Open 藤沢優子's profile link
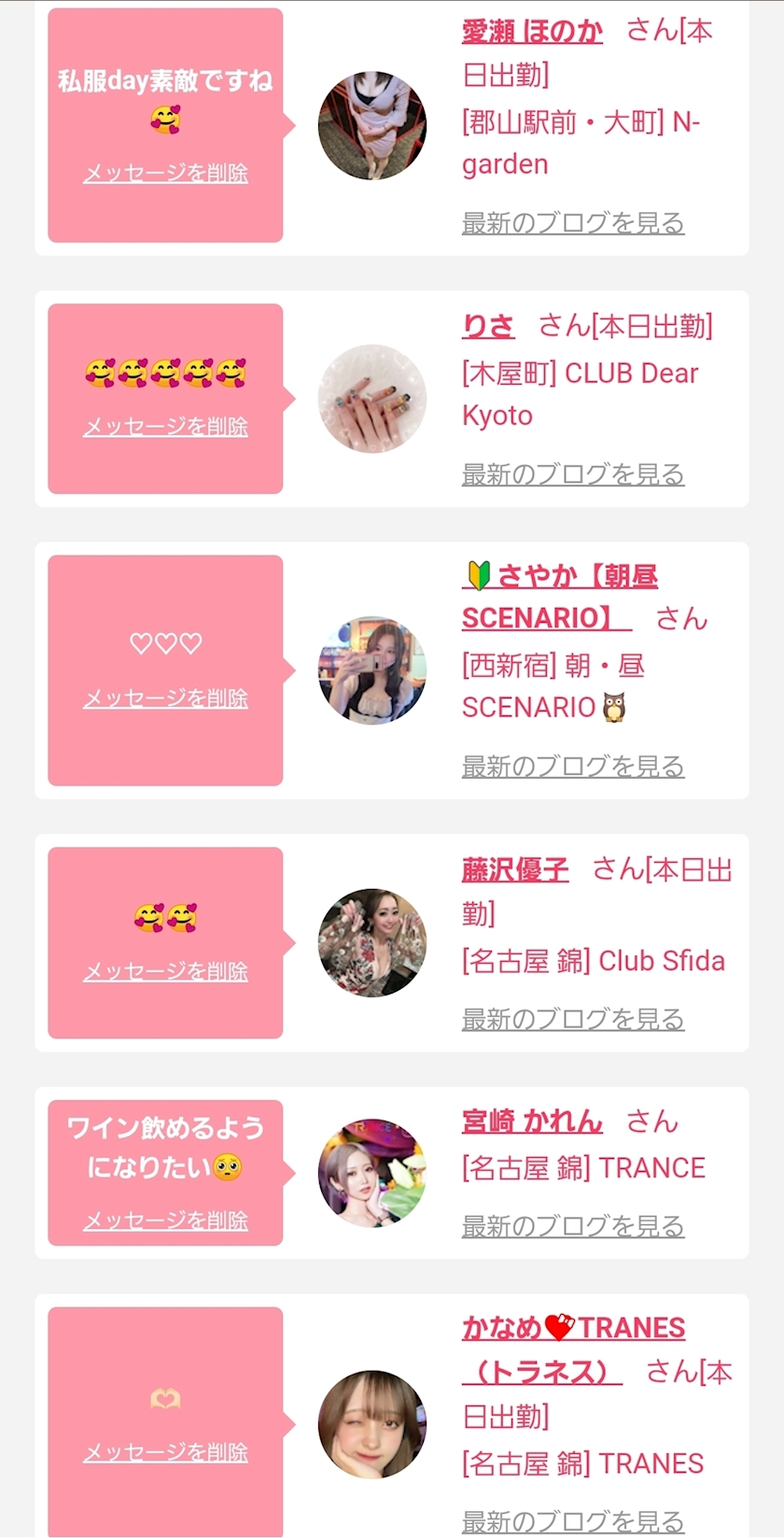Viewport: 784px width, 1538px height. (515, 870)
